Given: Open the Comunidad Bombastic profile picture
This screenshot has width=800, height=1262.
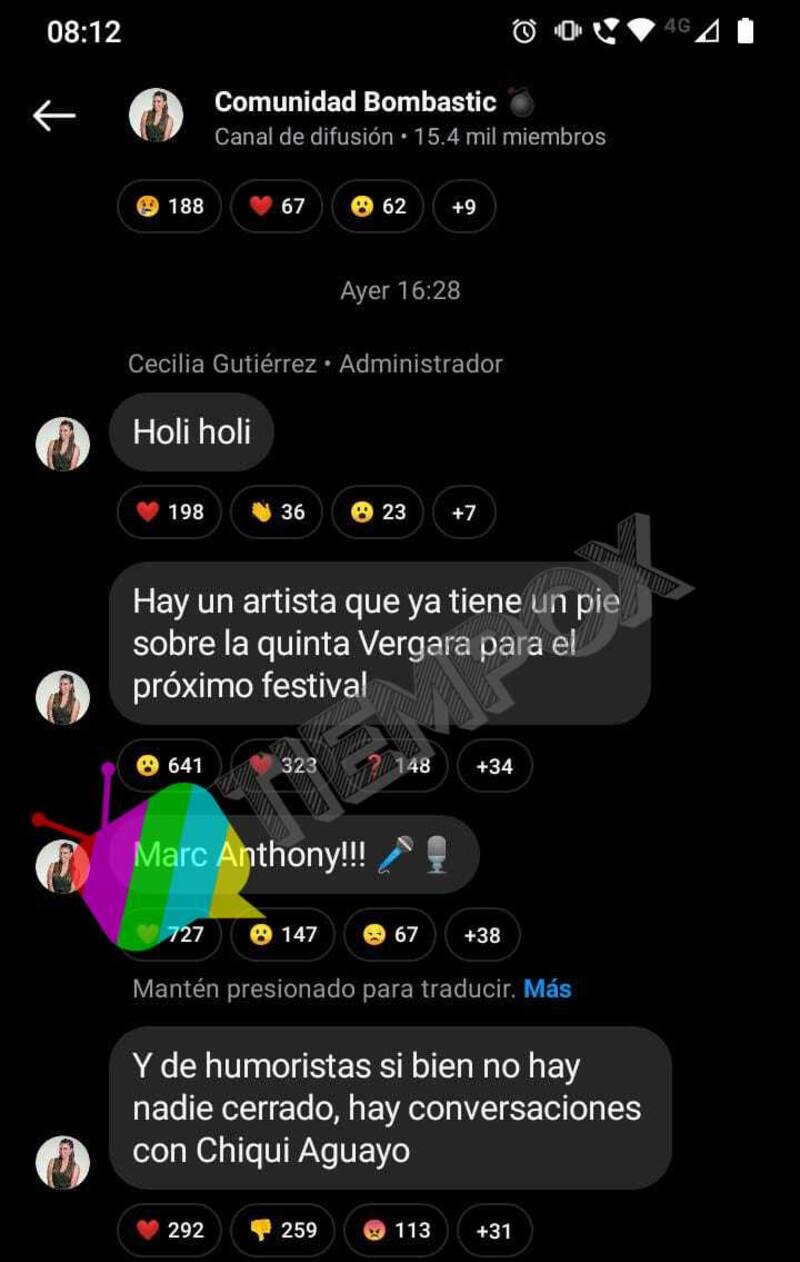Looking at the screenshot, I should (157, 113).
